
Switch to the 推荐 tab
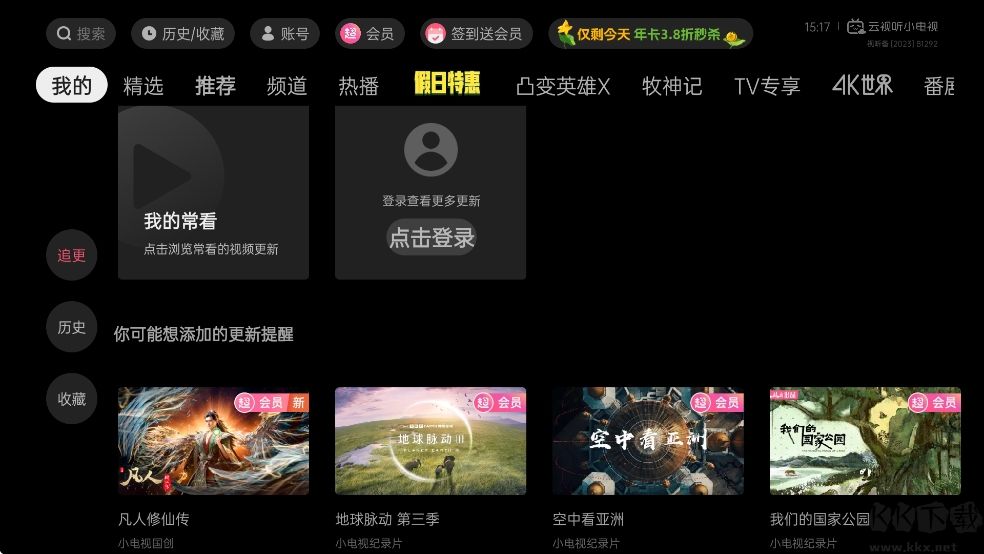(215, 86)
